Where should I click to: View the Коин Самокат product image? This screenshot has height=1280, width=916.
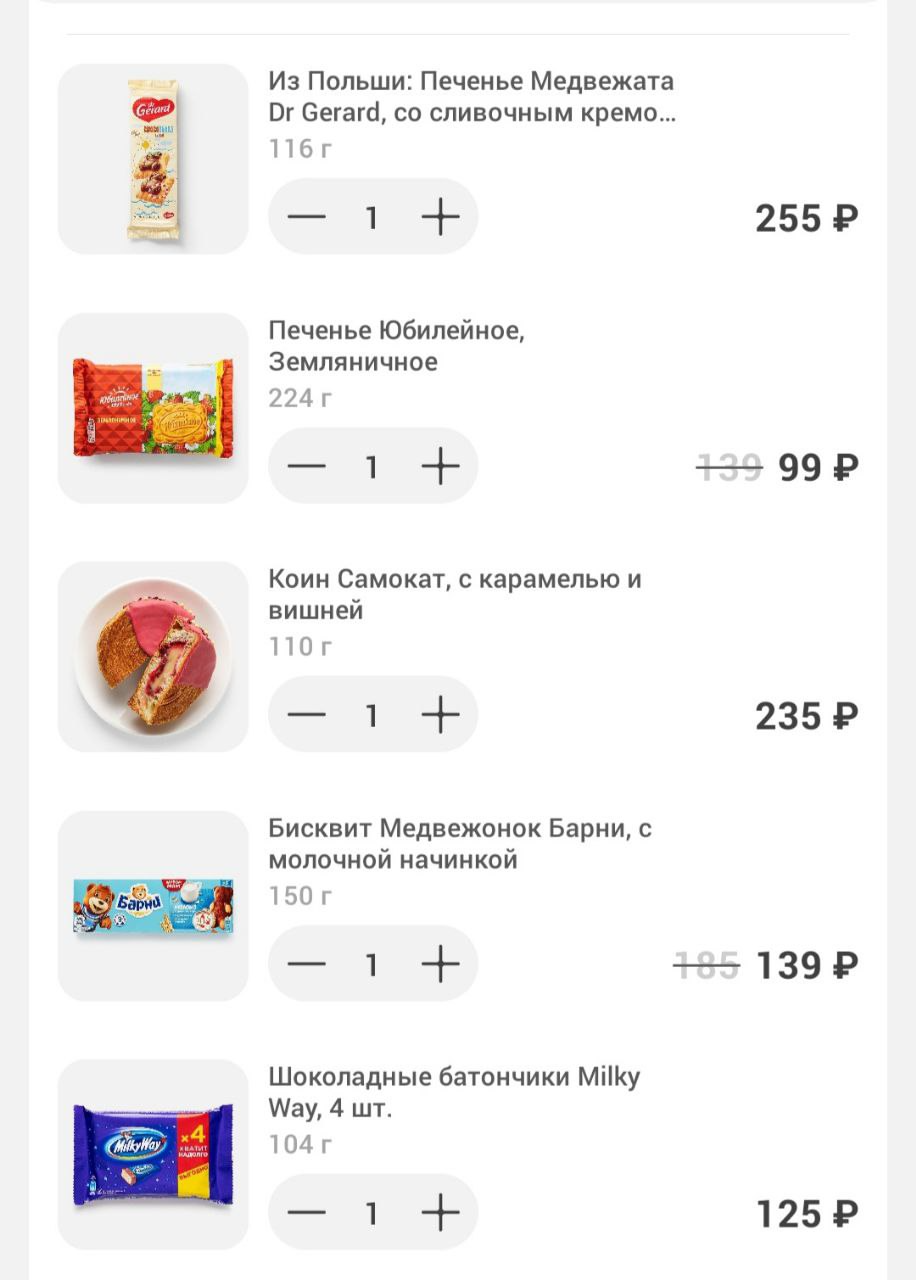click(x=153, y=657)
